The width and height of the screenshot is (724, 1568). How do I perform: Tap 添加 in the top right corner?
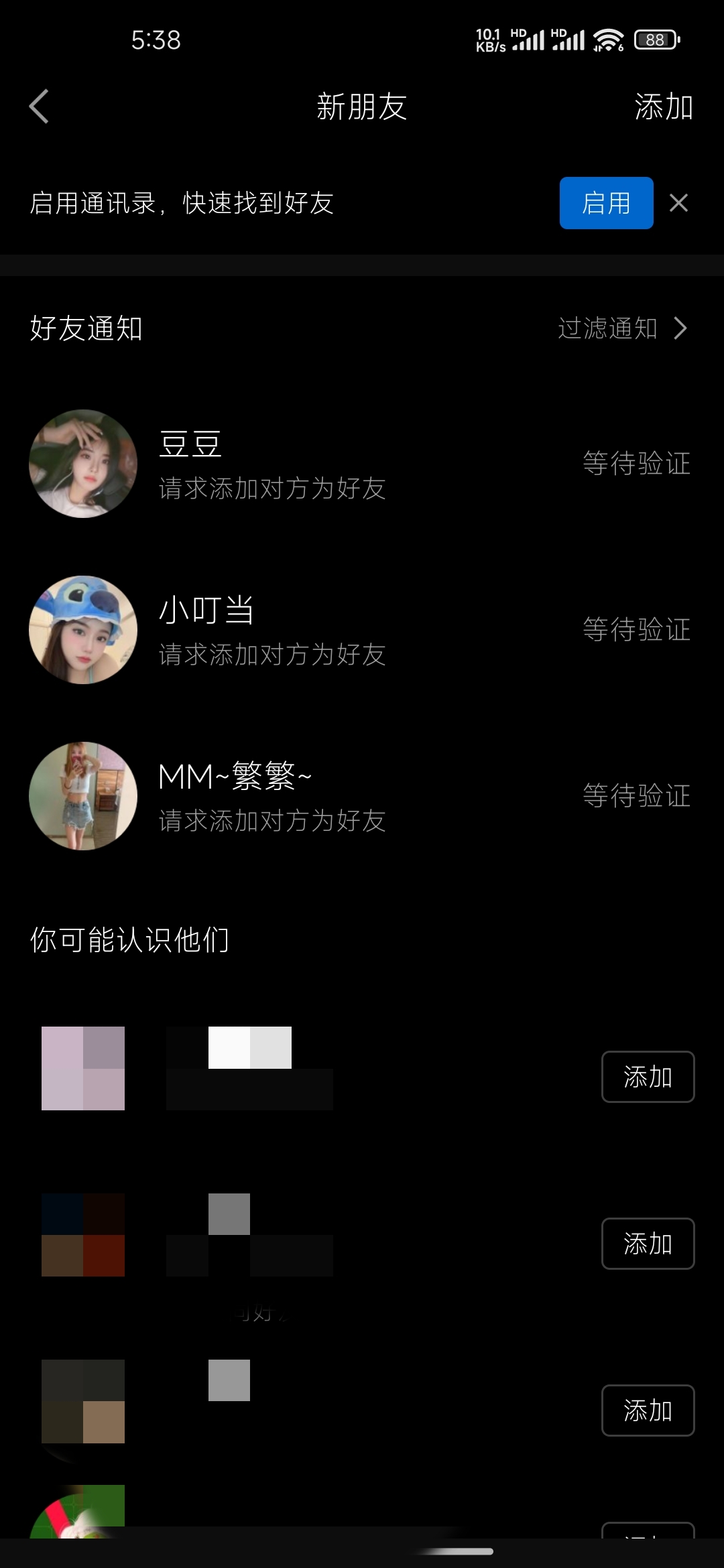(x=663, y=107)
